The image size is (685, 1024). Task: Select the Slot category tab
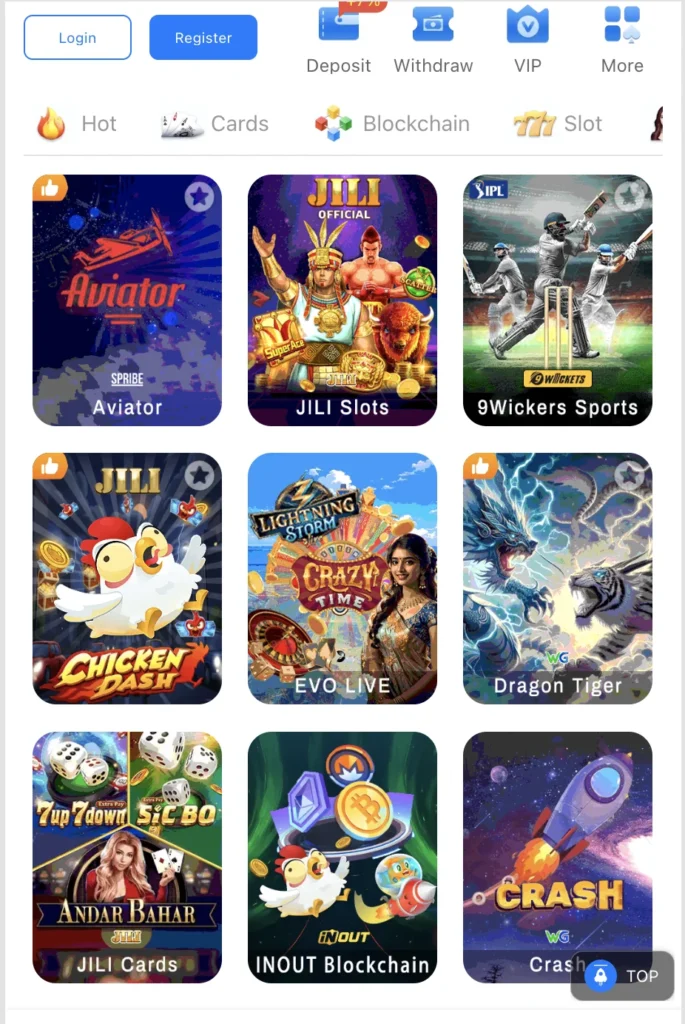pyautogui.click(x=558, y=124)
